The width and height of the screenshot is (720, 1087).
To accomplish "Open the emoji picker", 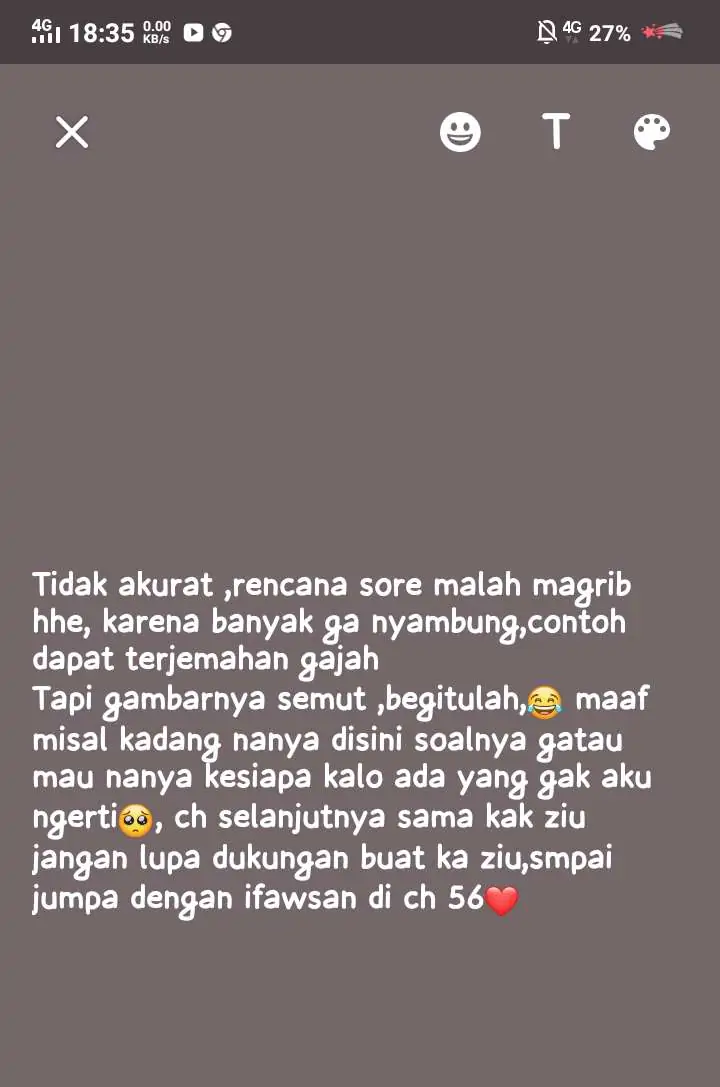I will pyautogui.click(x=460, y=132).
